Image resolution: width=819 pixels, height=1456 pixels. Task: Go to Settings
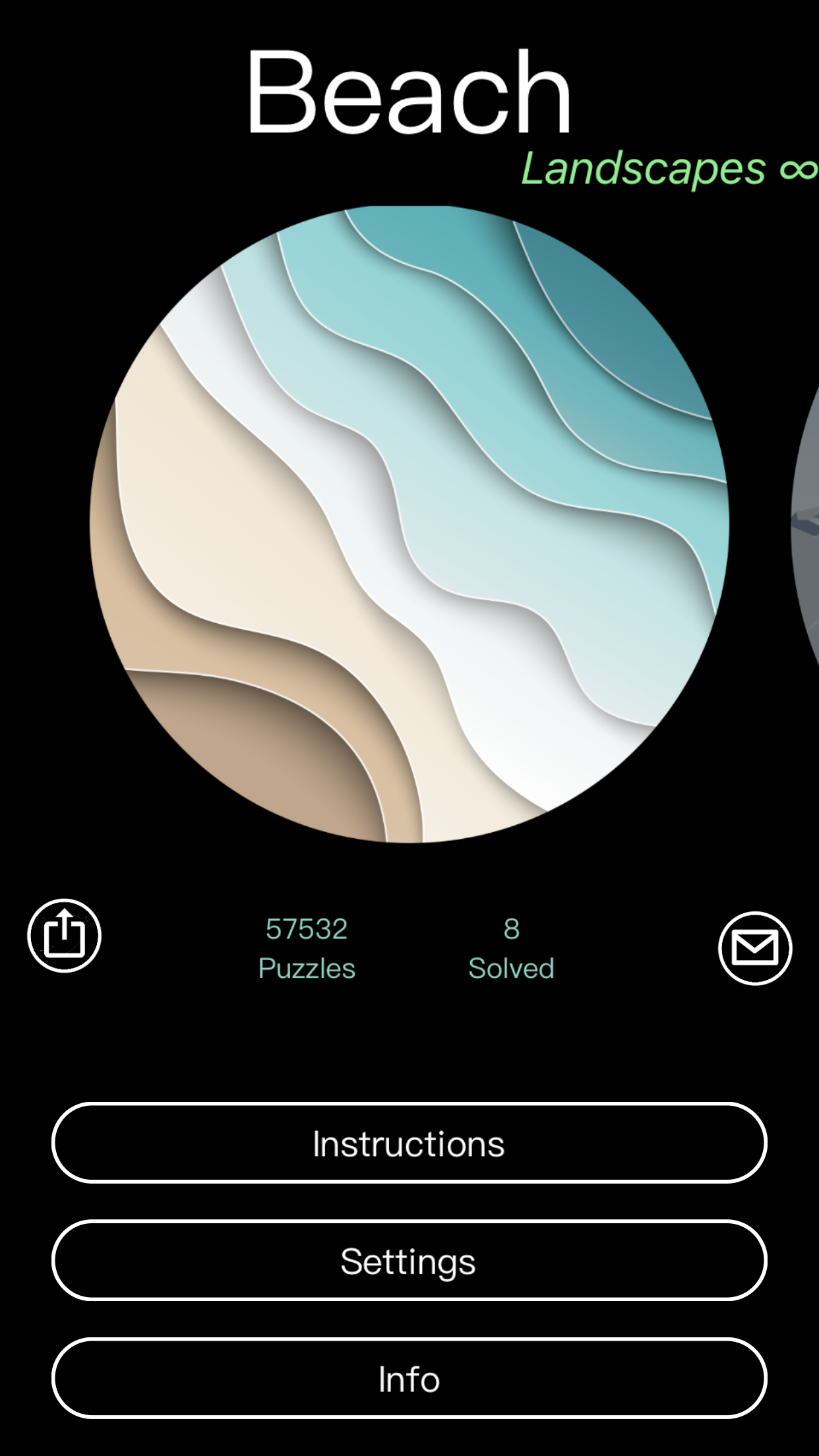[x=409, y=1261]
